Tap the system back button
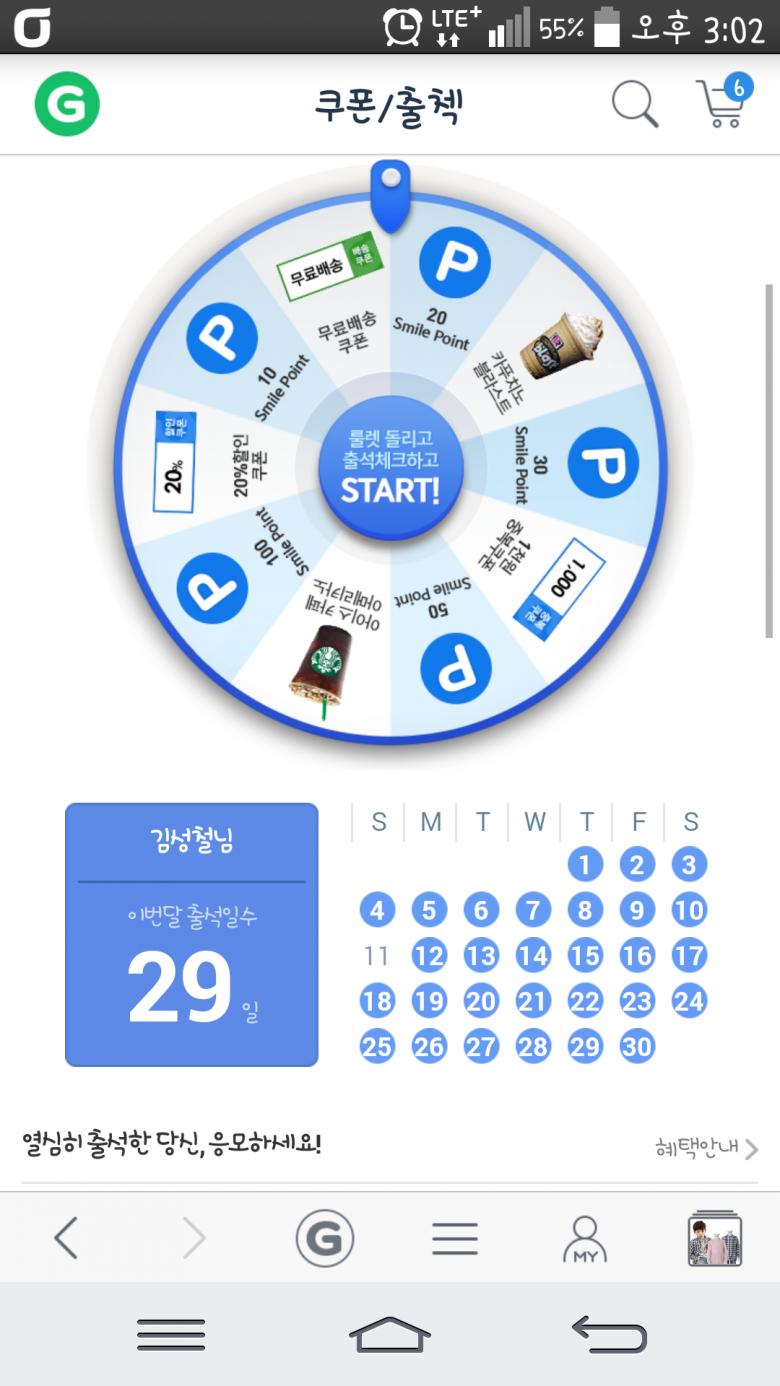The width and height of the screenshot is (780, 1386). tap(610, 1335)
